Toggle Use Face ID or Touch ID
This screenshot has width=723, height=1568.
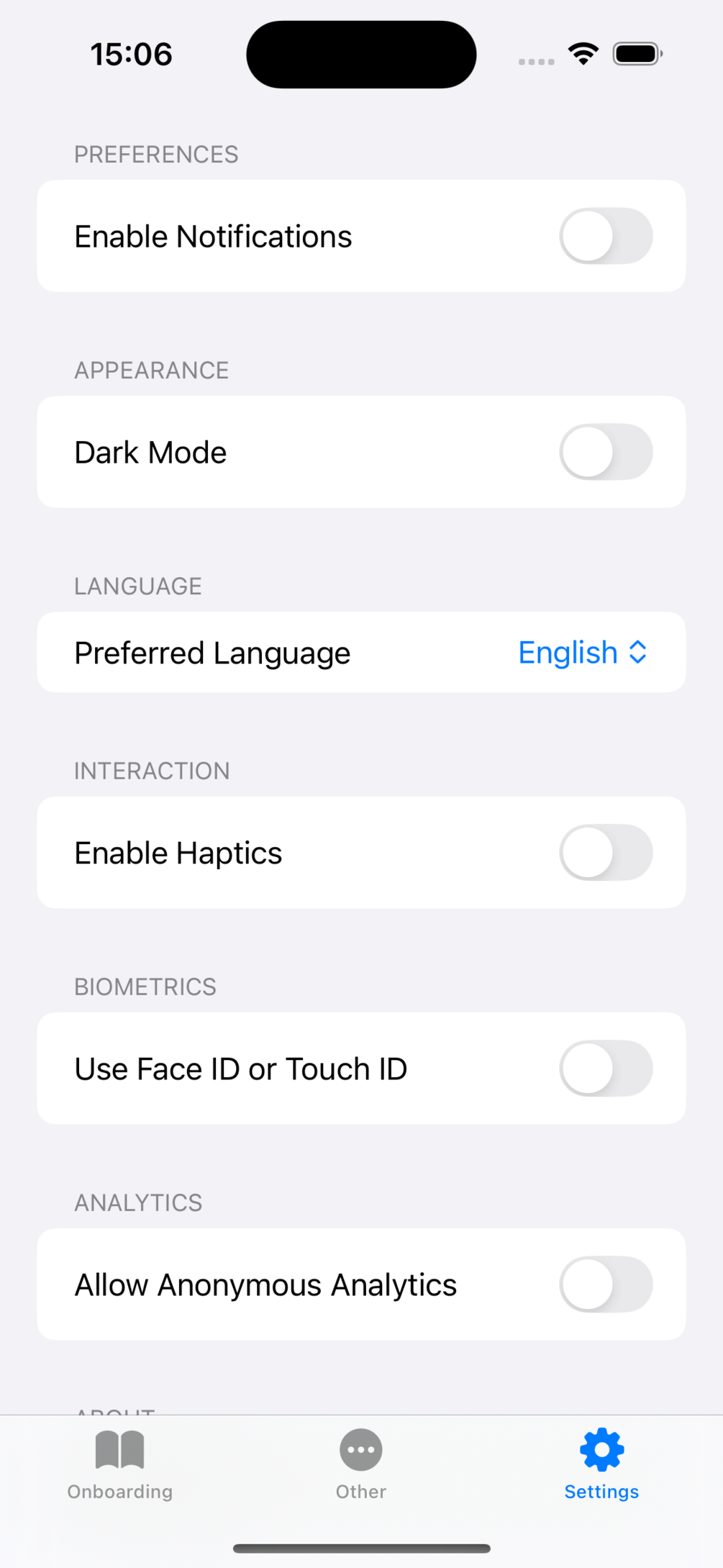(605, 1069)
